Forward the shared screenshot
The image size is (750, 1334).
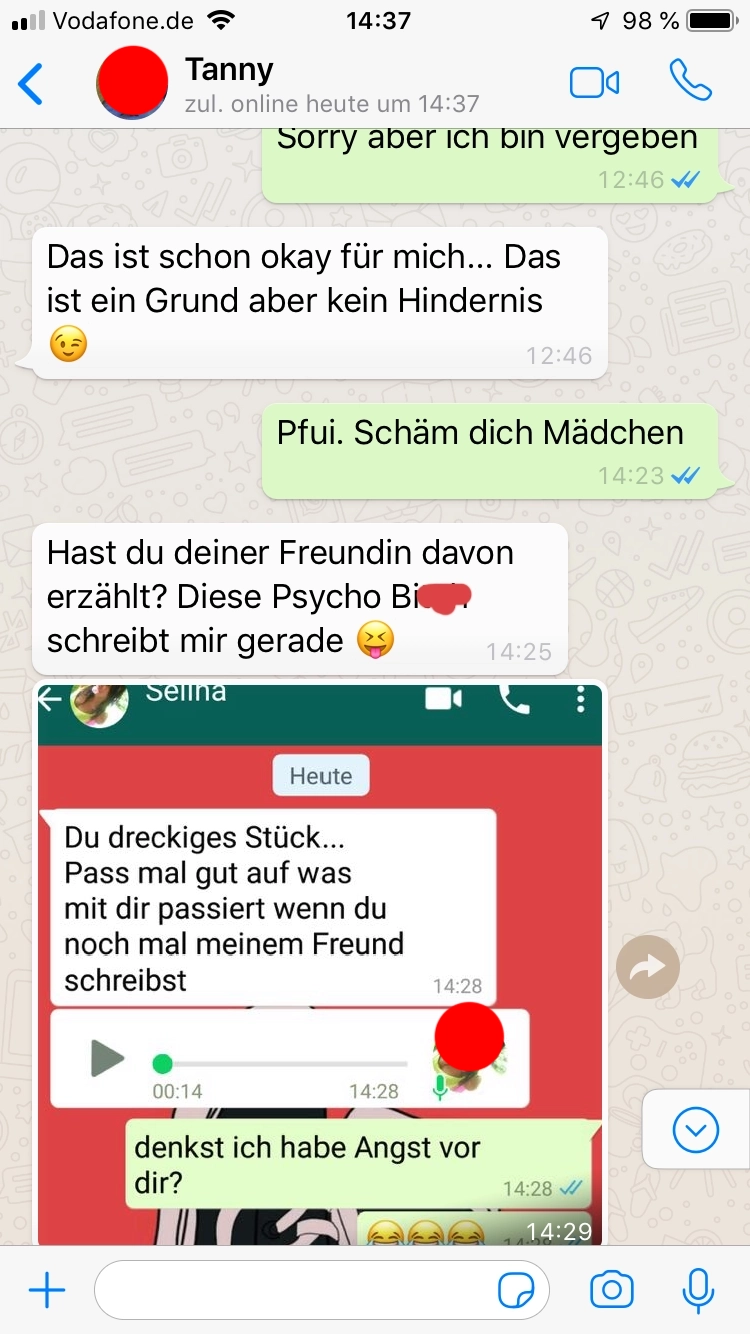pyautogui.click(x=648, y=967)
